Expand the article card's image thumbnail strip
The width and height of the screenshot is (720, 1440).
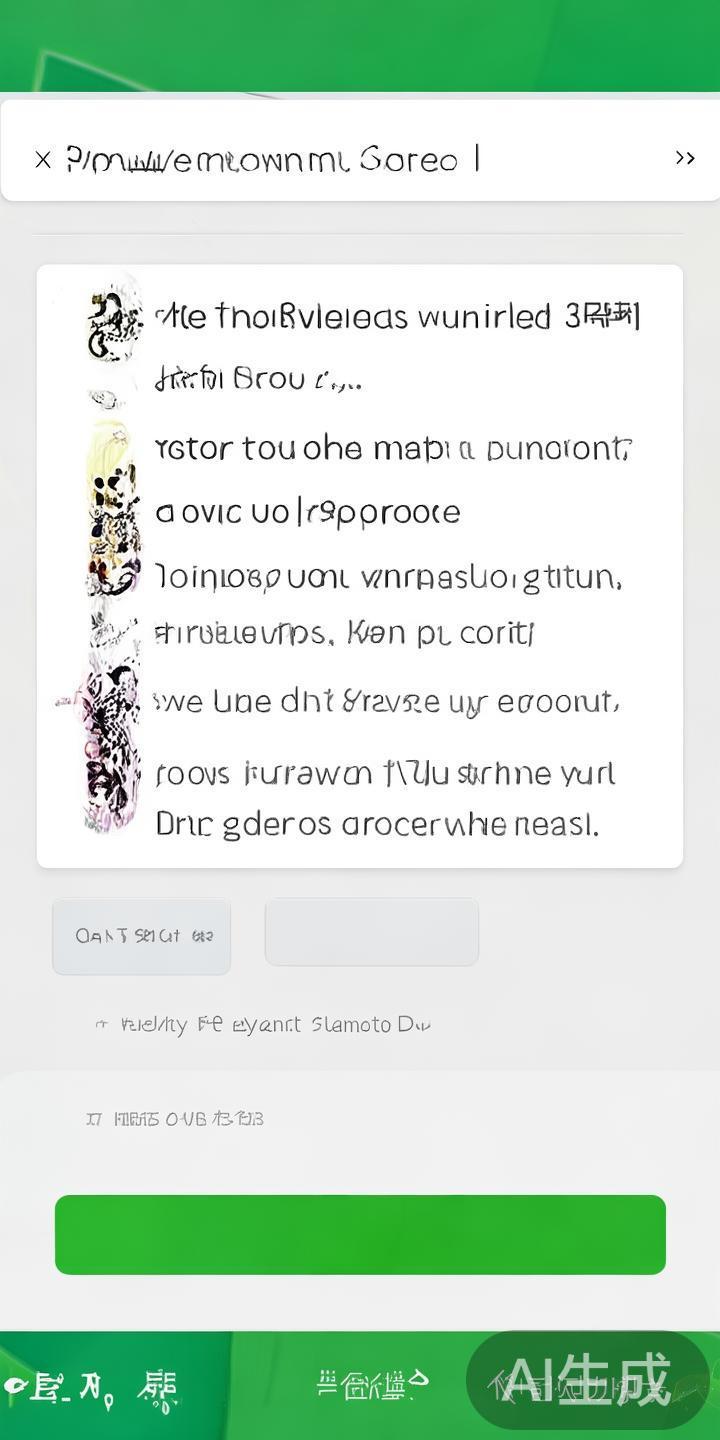(110, 560)
